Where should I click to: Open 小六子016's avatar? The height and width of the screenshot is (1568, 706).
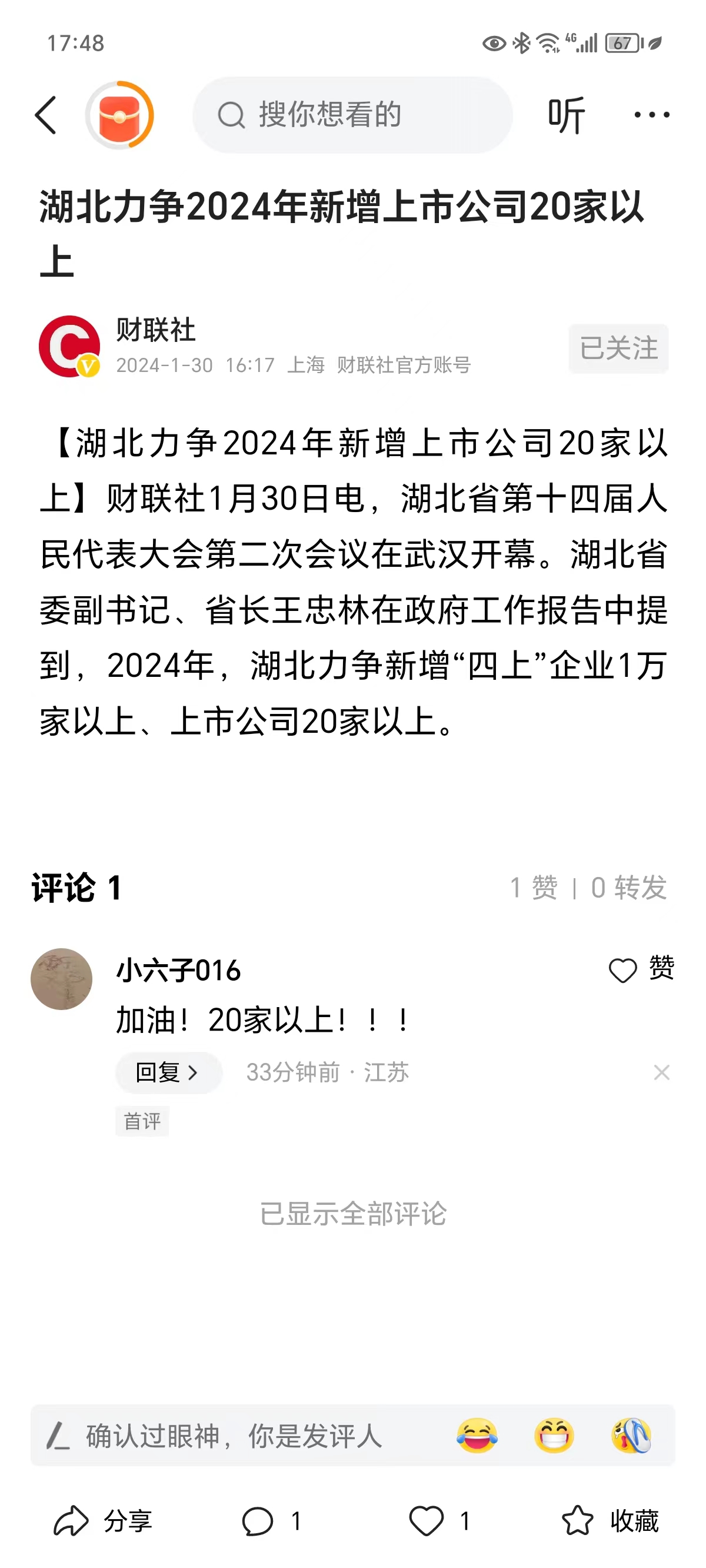[x=61, y=979]
